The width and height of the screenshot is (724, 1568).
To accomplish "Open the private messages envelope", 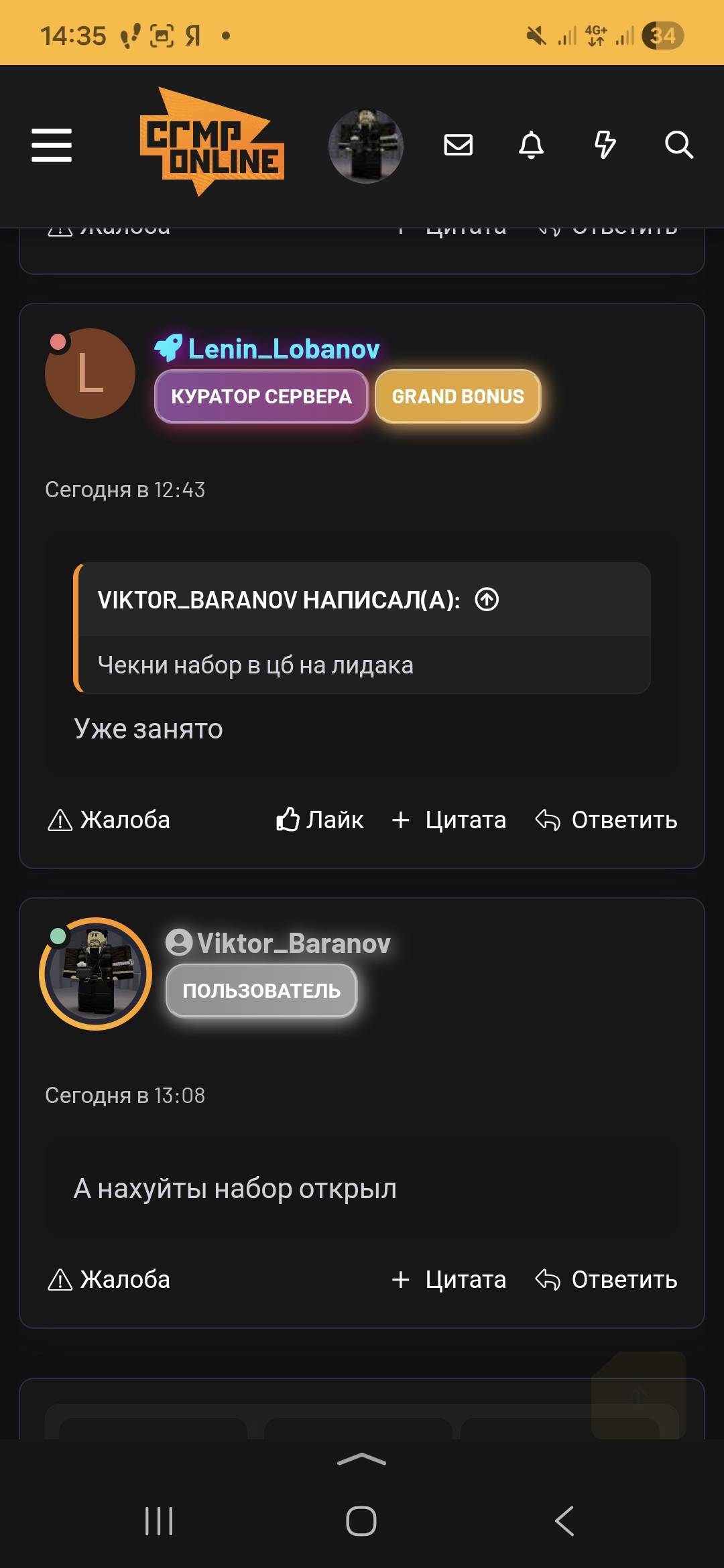I will 459,145.
